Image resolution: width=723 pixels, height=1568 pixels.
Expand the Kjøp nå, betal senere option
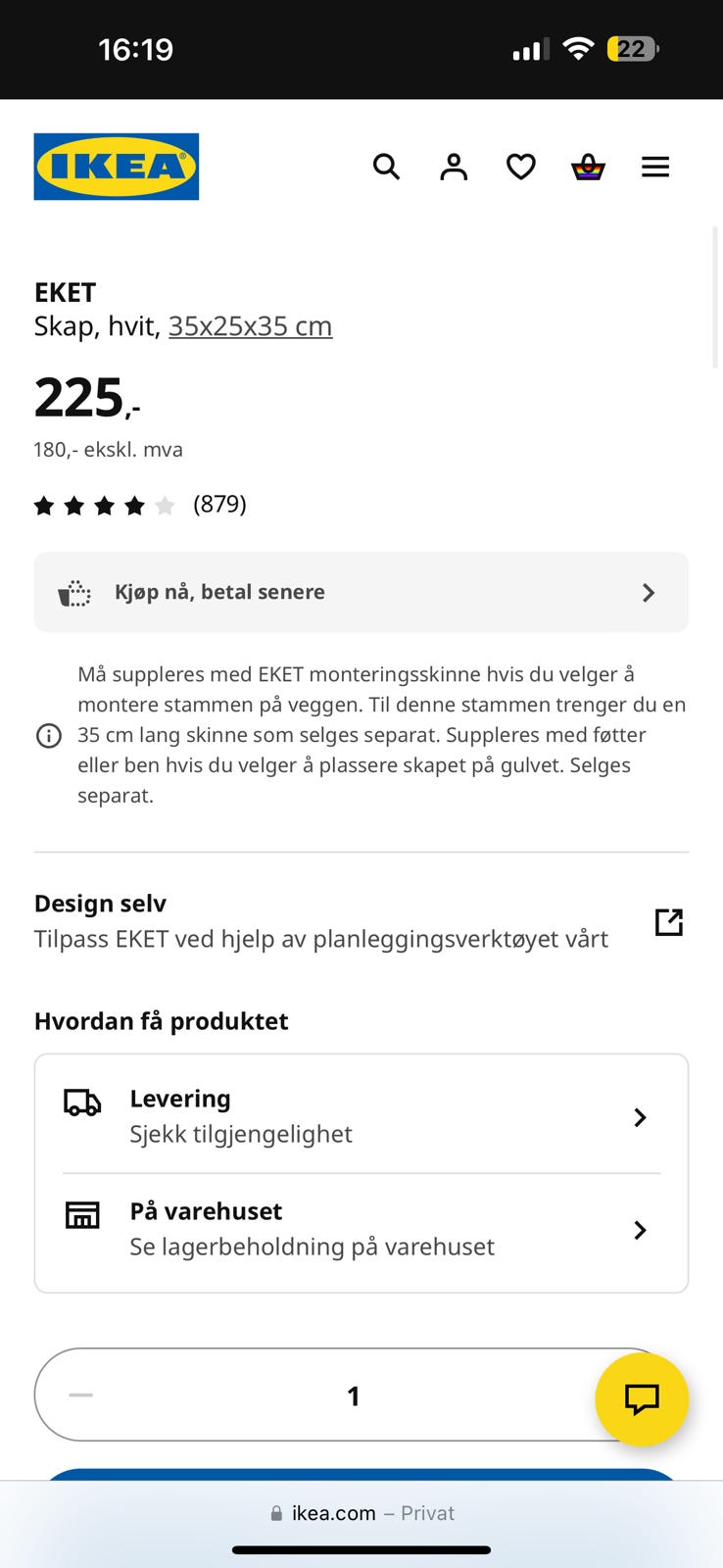coord(361,592)
